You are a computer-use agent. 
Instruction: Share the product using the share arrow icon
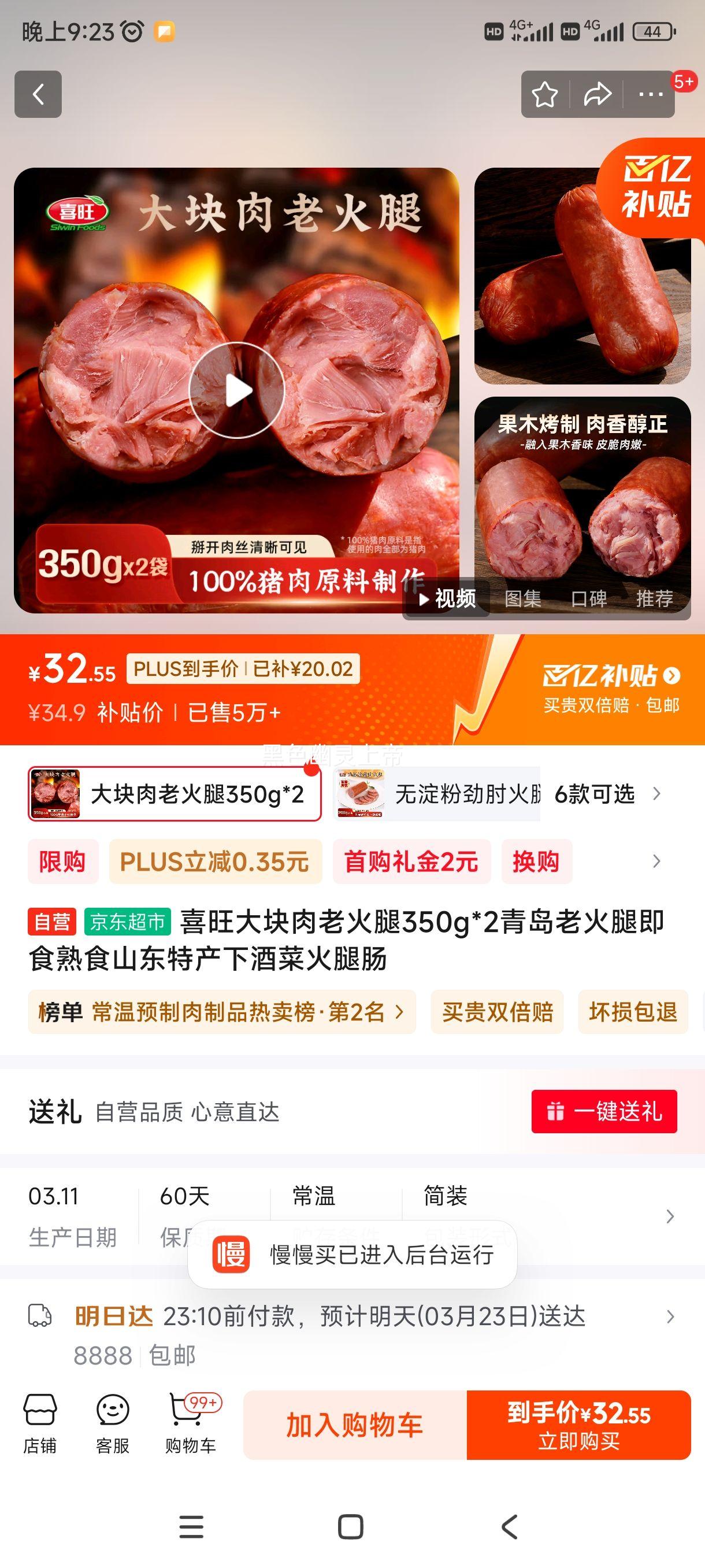(598, 94)
